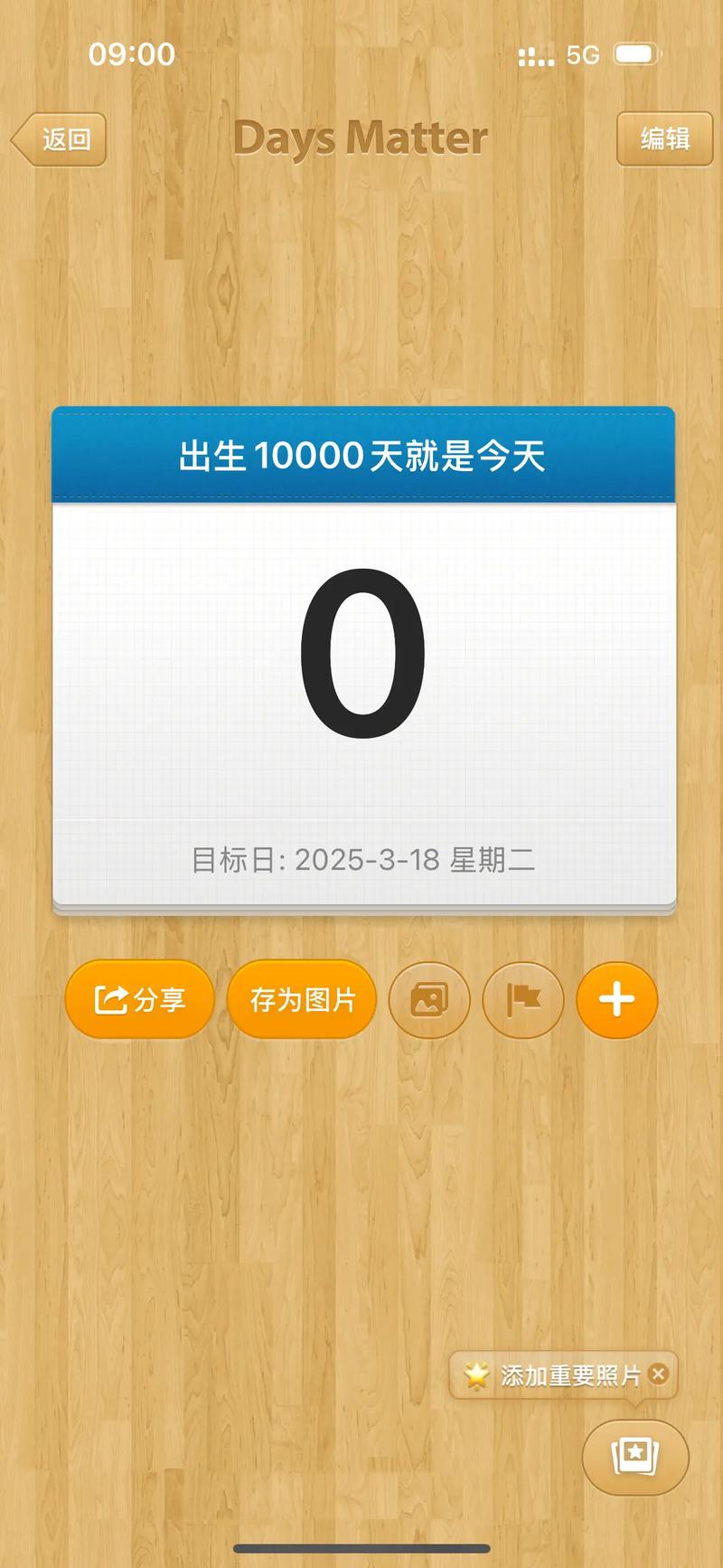The width and height of the screenshot is (723, 1568).
Task: Go back with the 返回 button
Action: coord(61,139)
